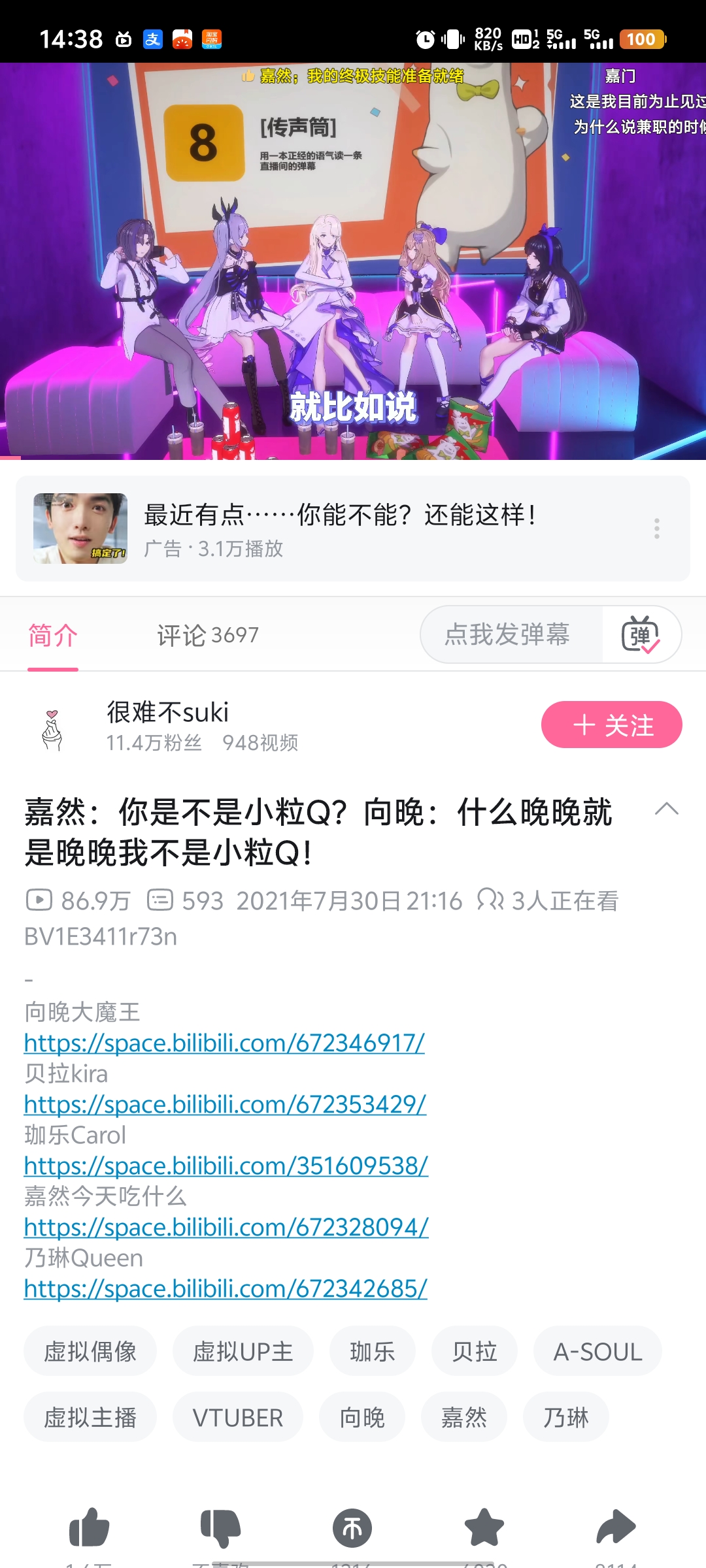Open 乃琳Queen's space link

coord(226,1289)
